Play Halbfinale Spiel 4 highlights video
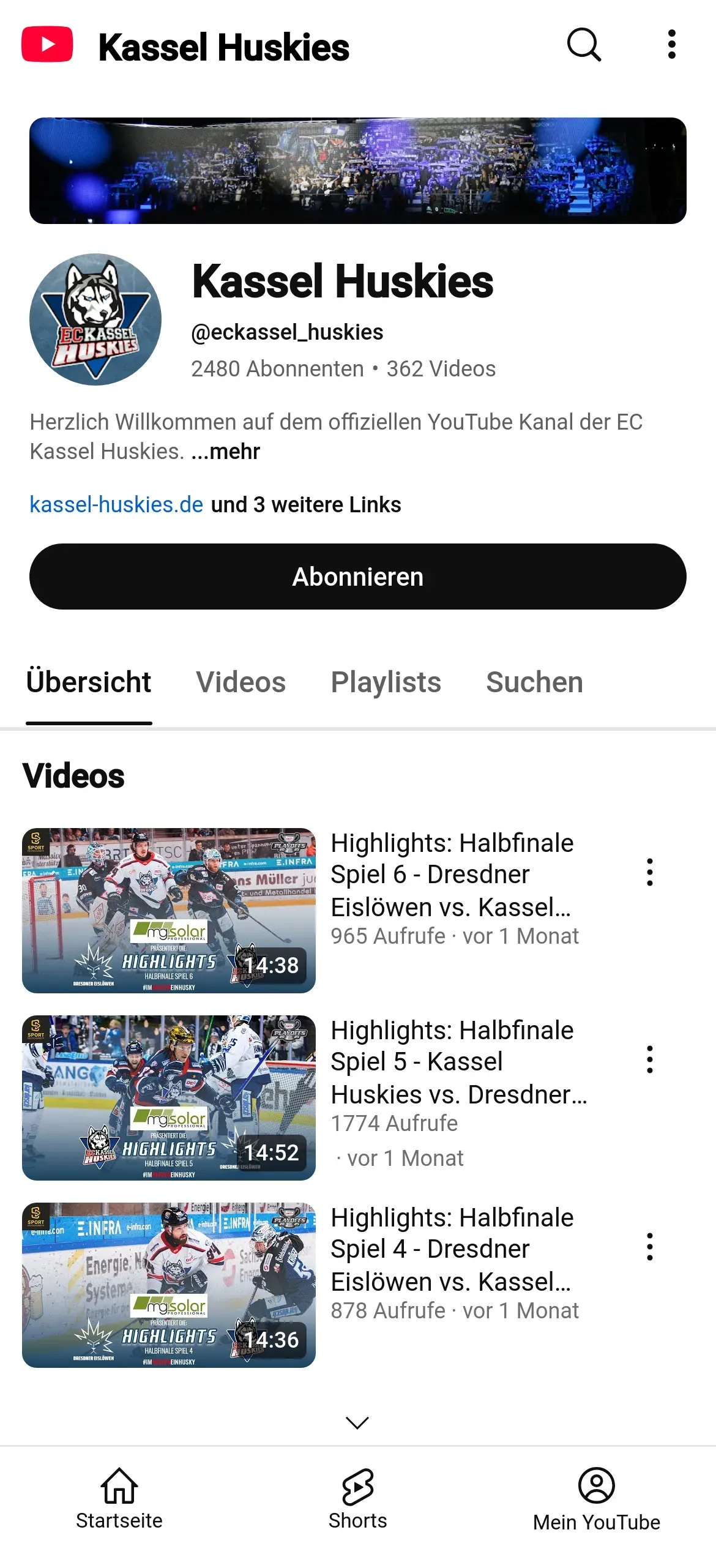716x1568 pixels. [x=169, y=1285]
